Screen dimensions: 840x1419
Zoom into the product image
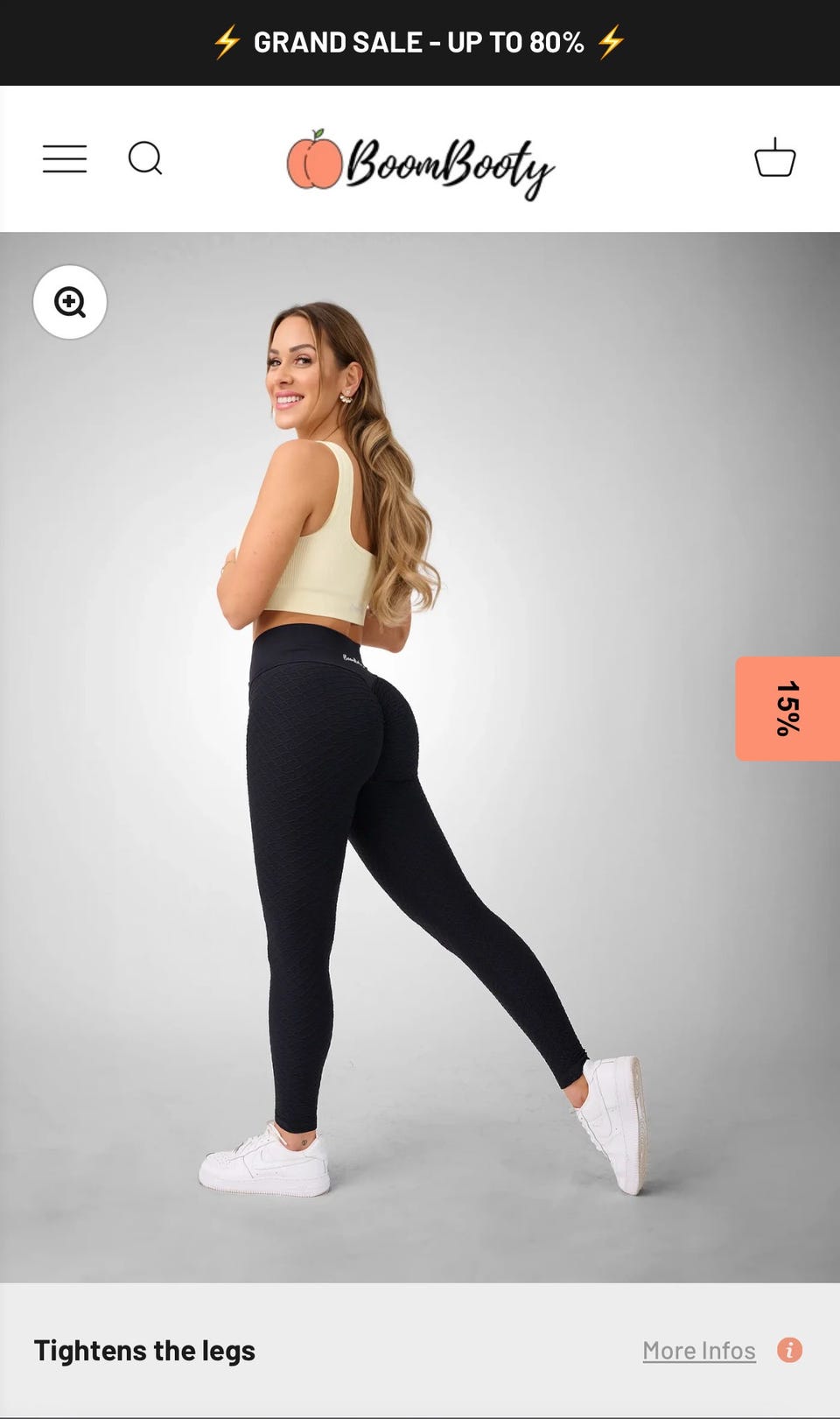(x=70, y=302)
